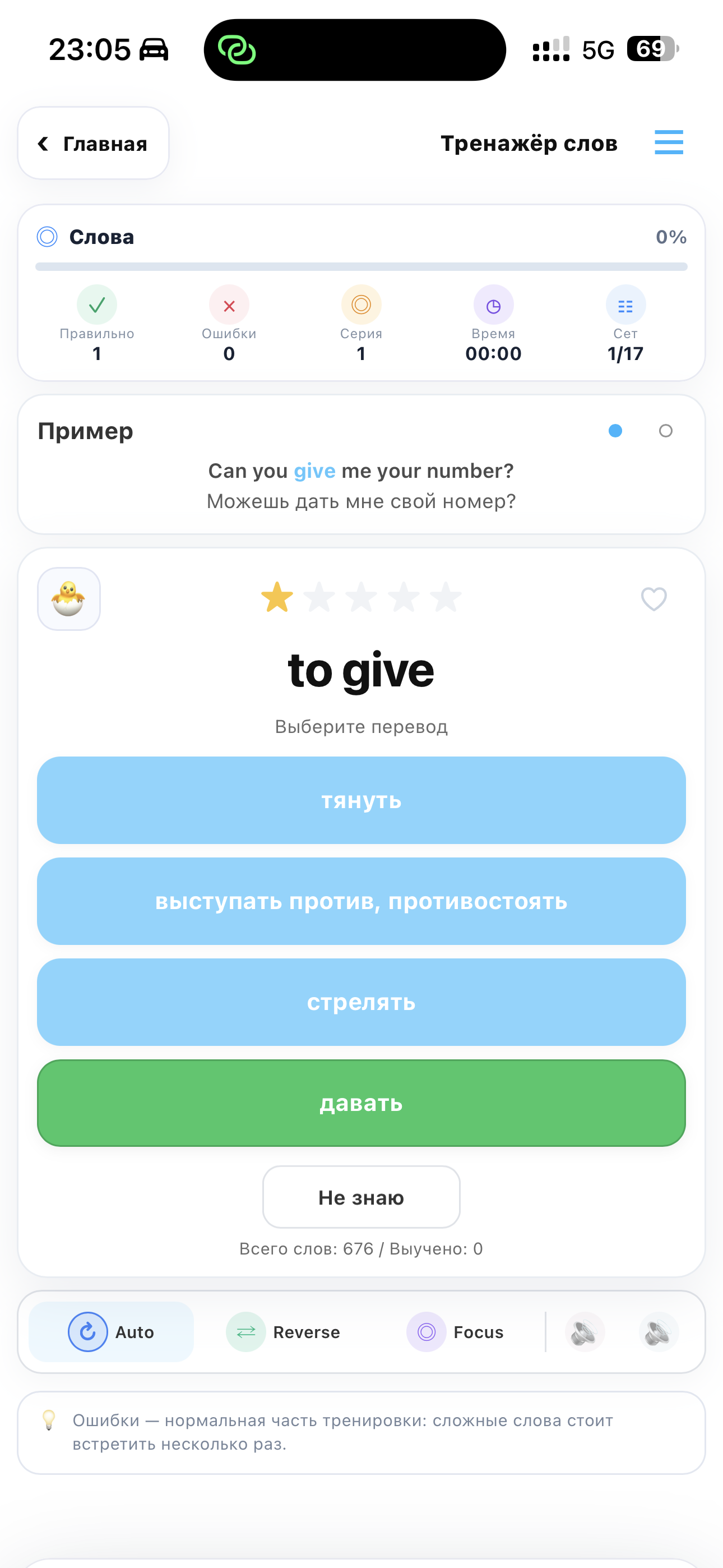The width and height of the screenshot is (723, 1568).
Task: Tap the Не знаю button
Action: pyautogui.click(x=361, y=1197)
